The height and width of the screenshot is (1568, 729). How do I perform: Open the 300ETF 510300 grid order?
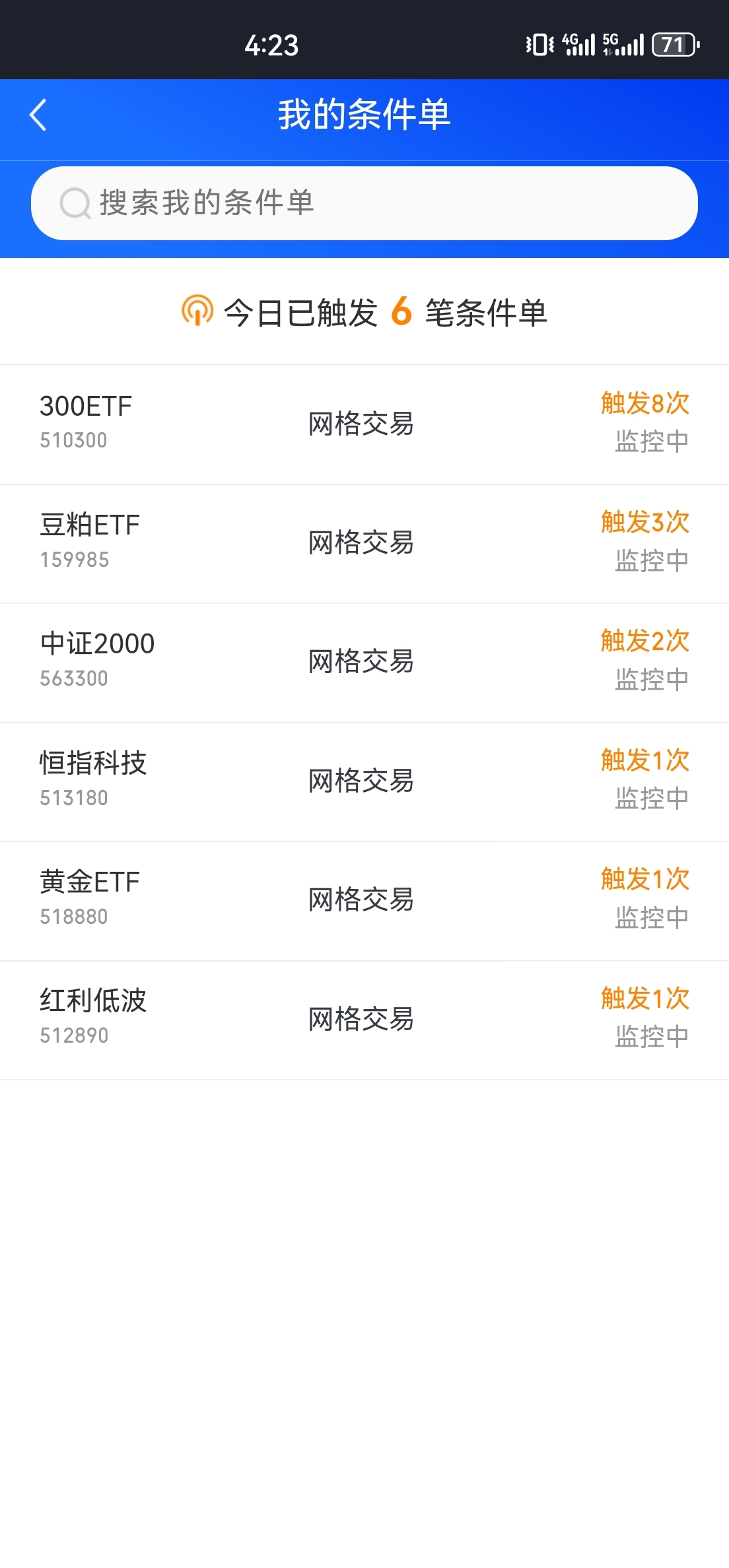click(x=364, y=424)
